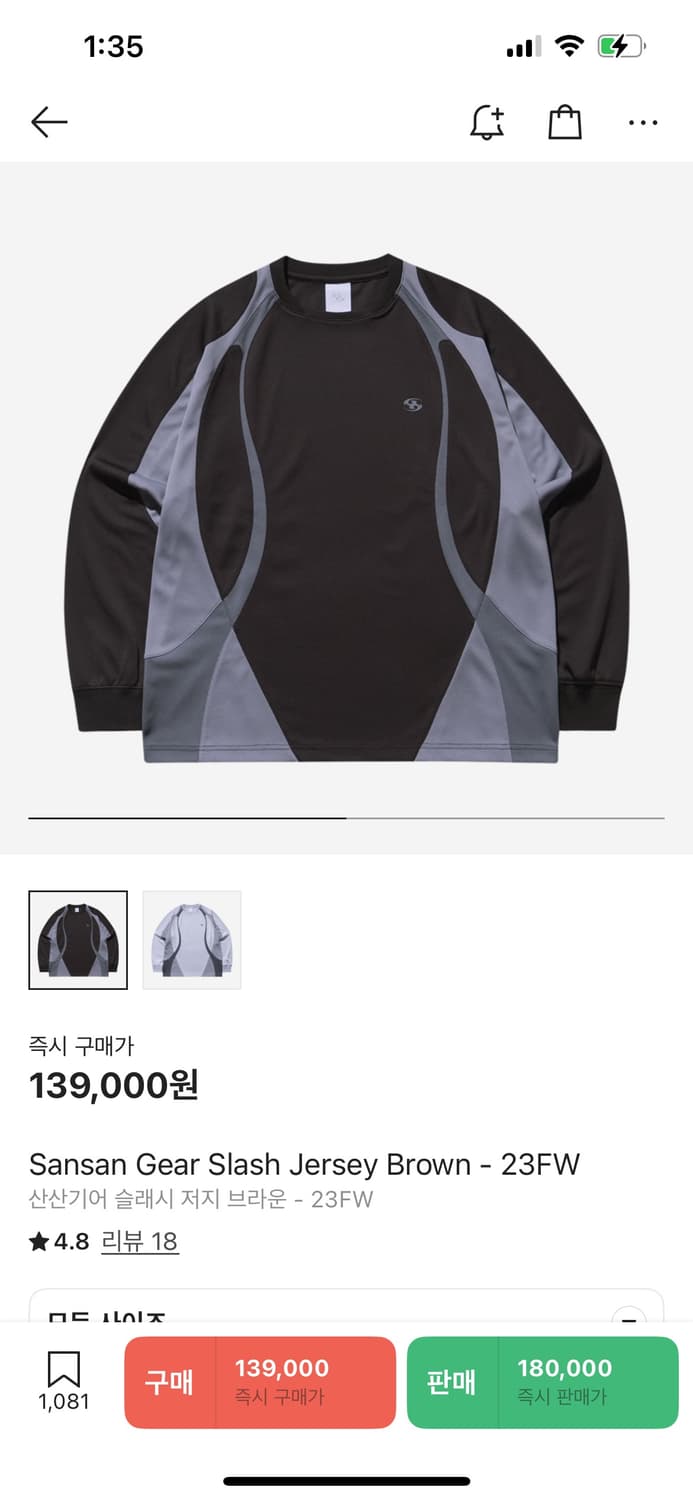This screenshot has width=693, height=1500.
Task: Set a price alert with the bell icon
Action: (x=487, y=123)
